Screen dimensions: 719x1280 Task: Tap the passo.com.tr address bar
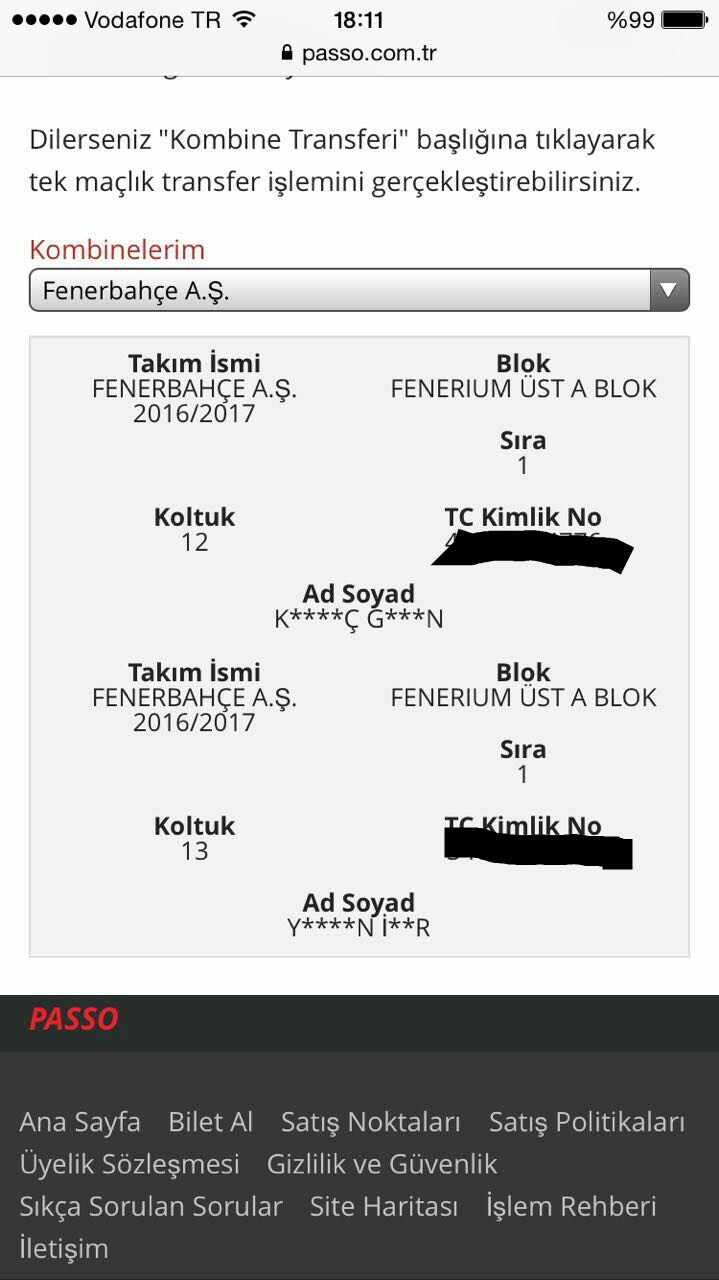[x=359, y=53]
